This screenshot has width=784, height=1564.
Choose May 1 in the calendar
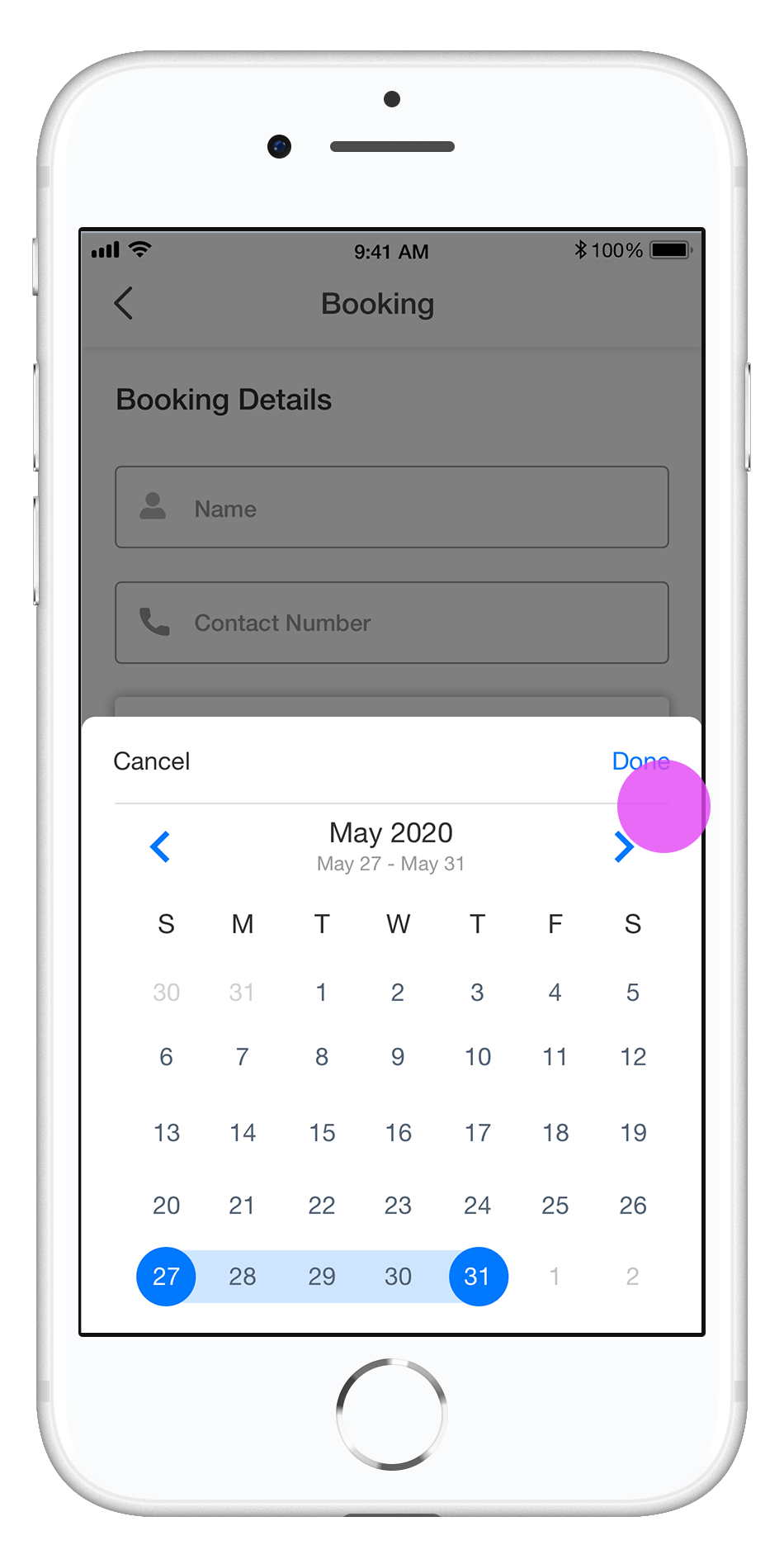(322, 993)
